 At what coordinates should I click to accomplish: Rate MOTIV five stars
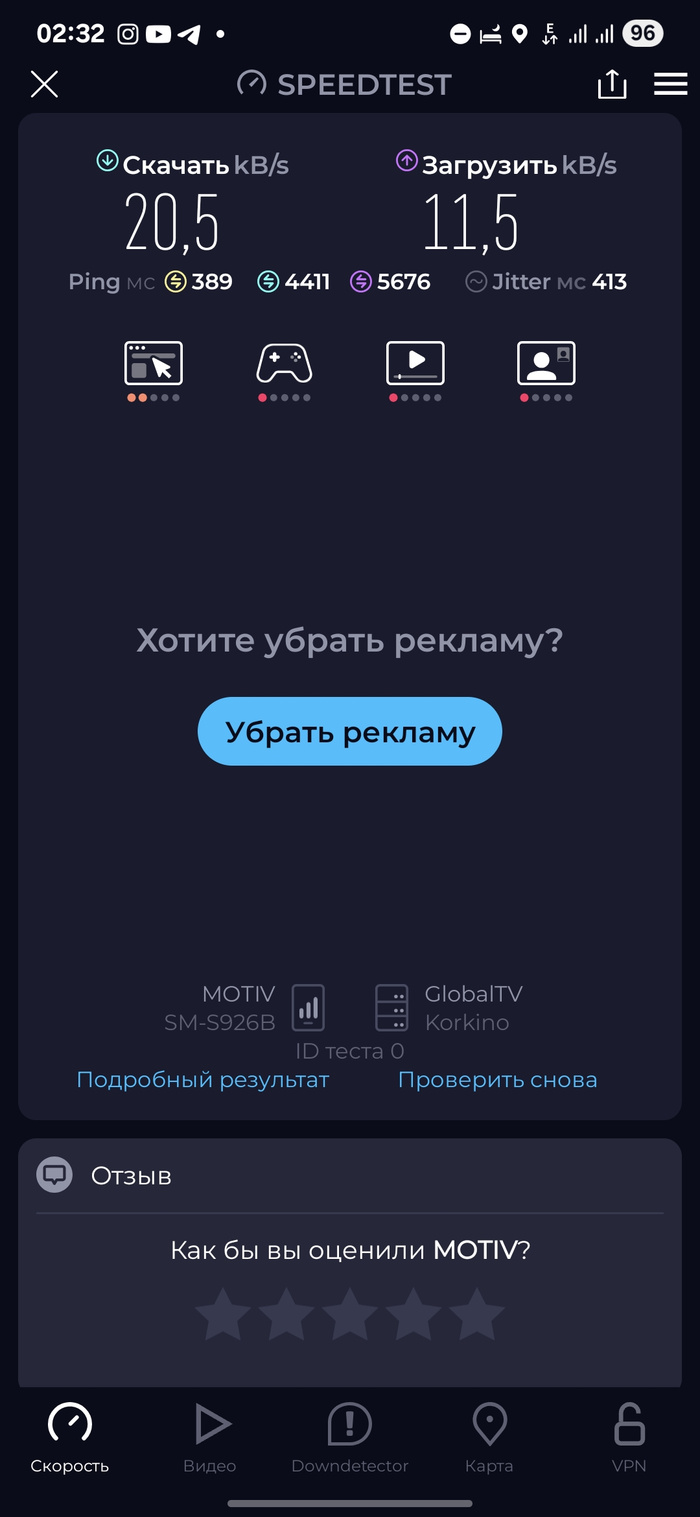[477, 1315]
